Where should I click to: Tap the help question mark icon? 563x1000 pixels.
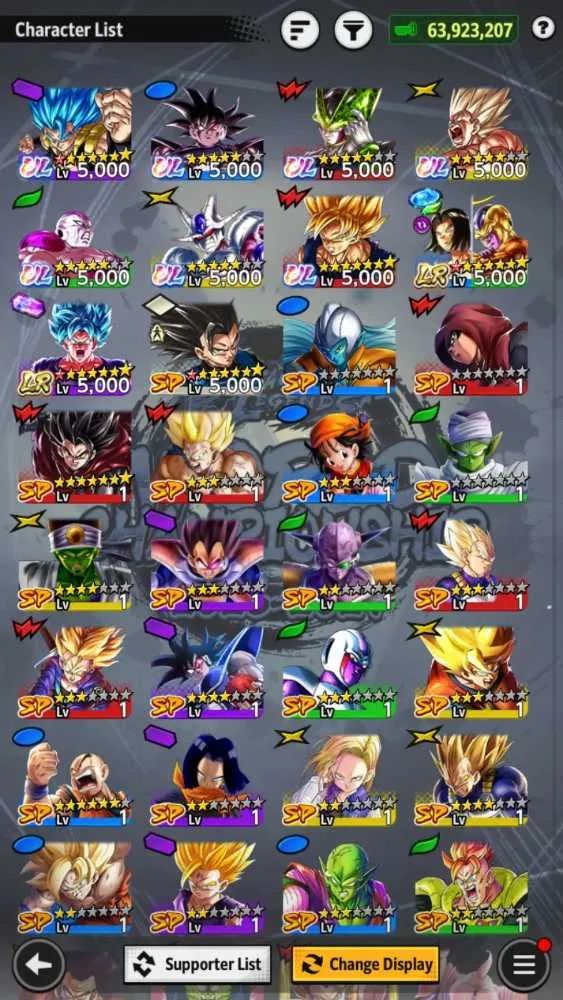click(543, 28)
